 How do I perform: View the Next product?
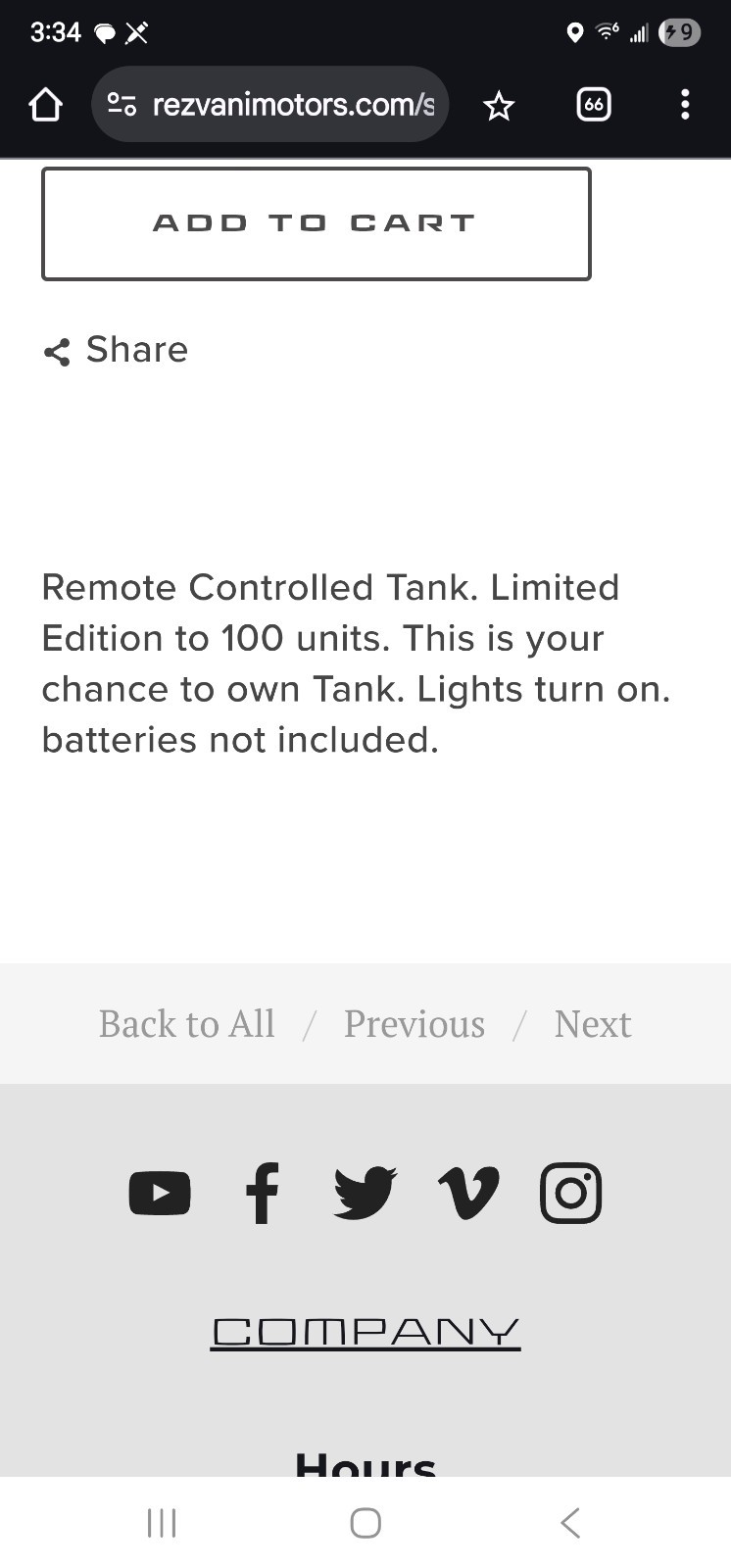(x=592, y=1024)
